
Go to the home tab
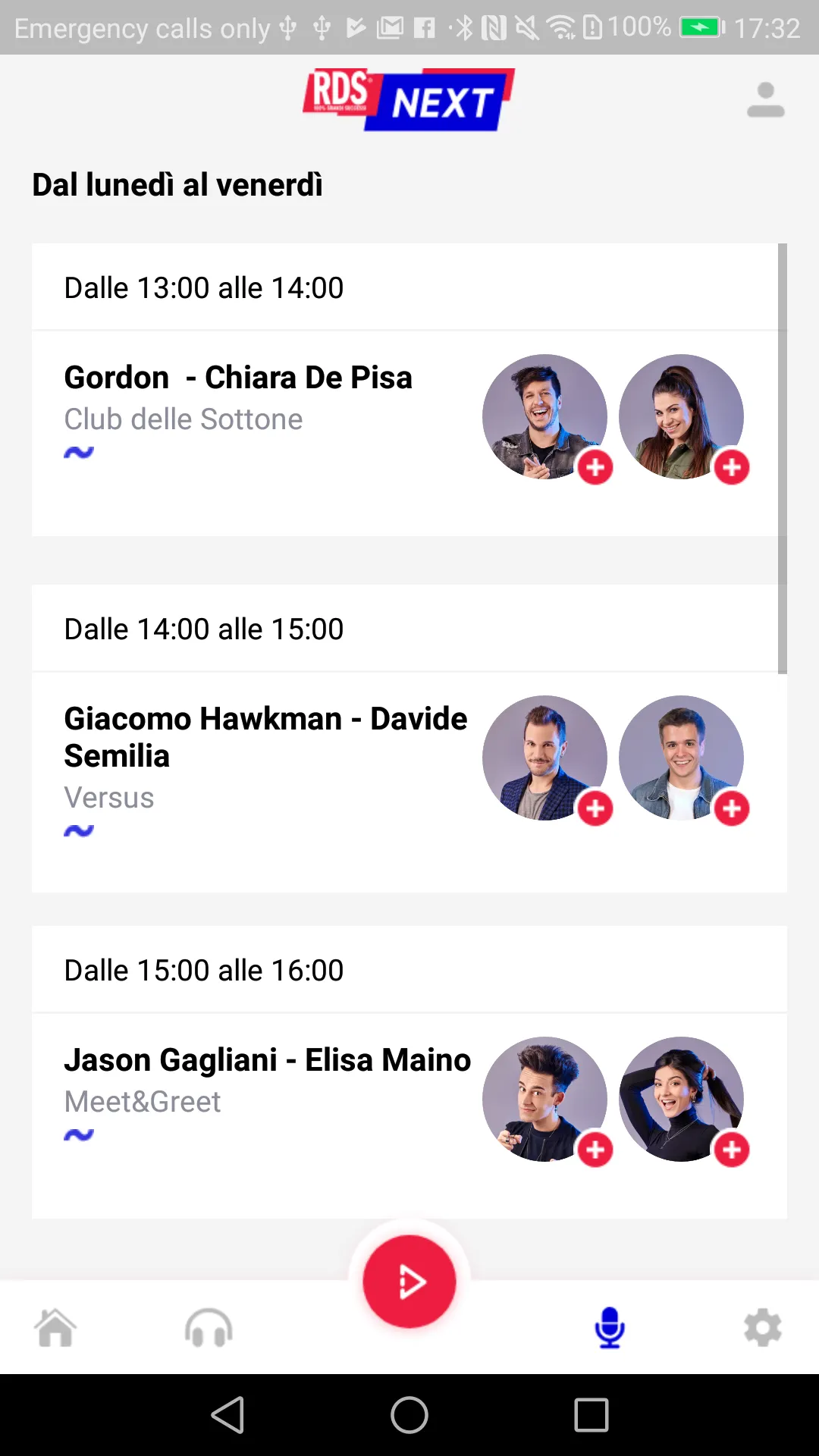[x=55, y=1328]
